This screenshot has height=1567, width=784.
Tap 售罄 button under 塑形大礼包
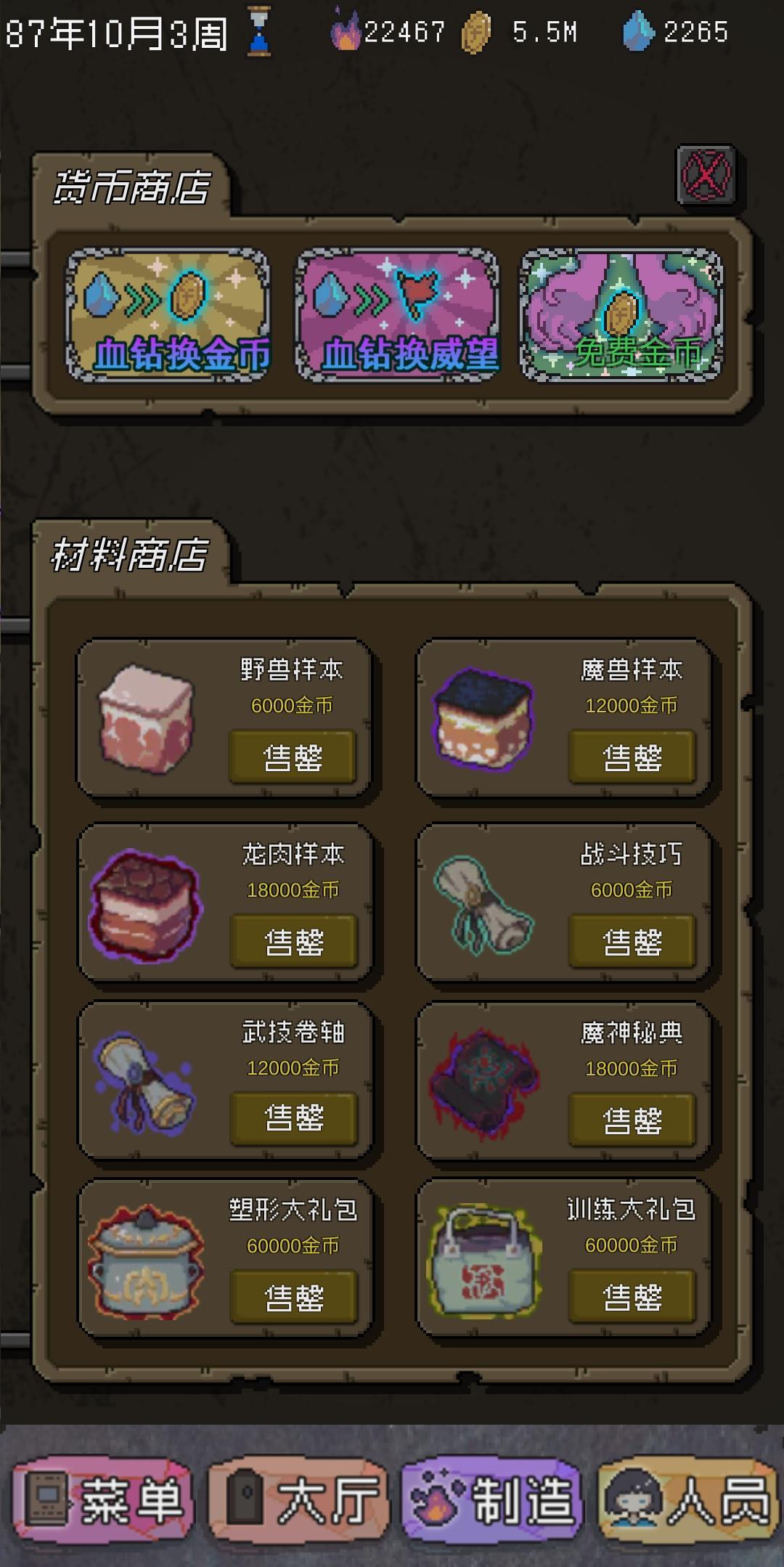pos(293,1298)
